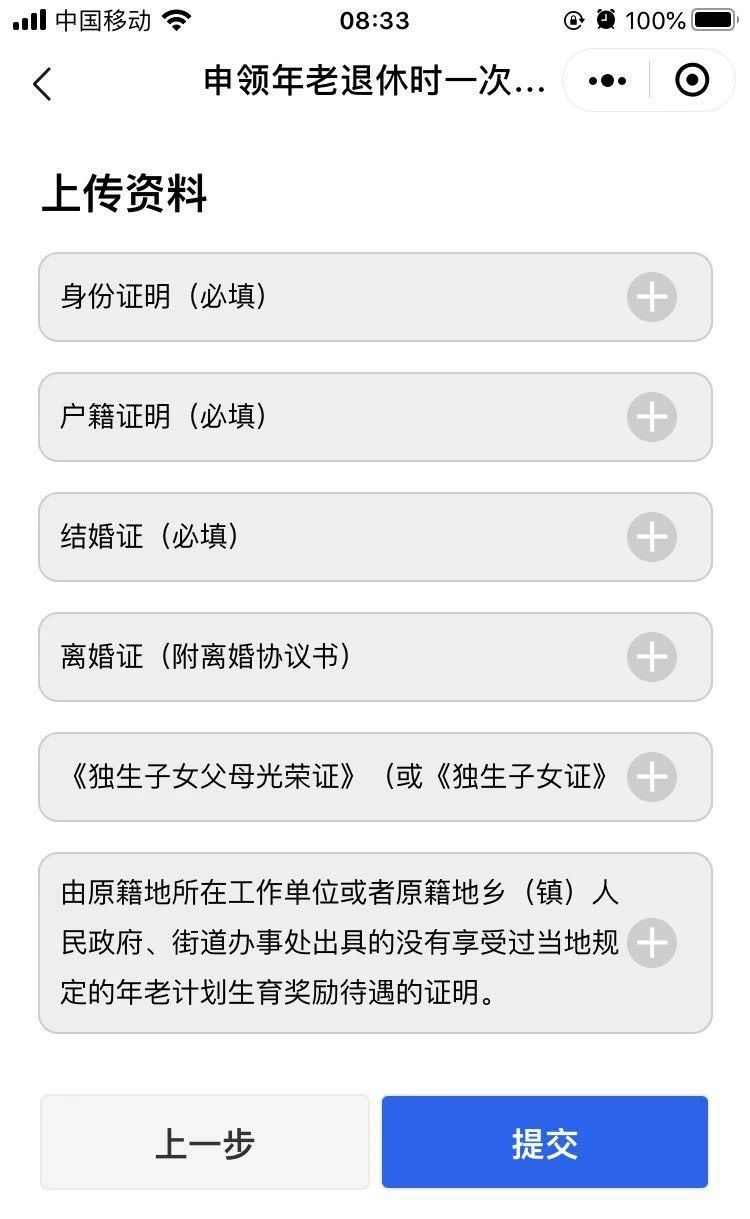
Task: Add 身份证明 upload file
Action: pos(652,297)
